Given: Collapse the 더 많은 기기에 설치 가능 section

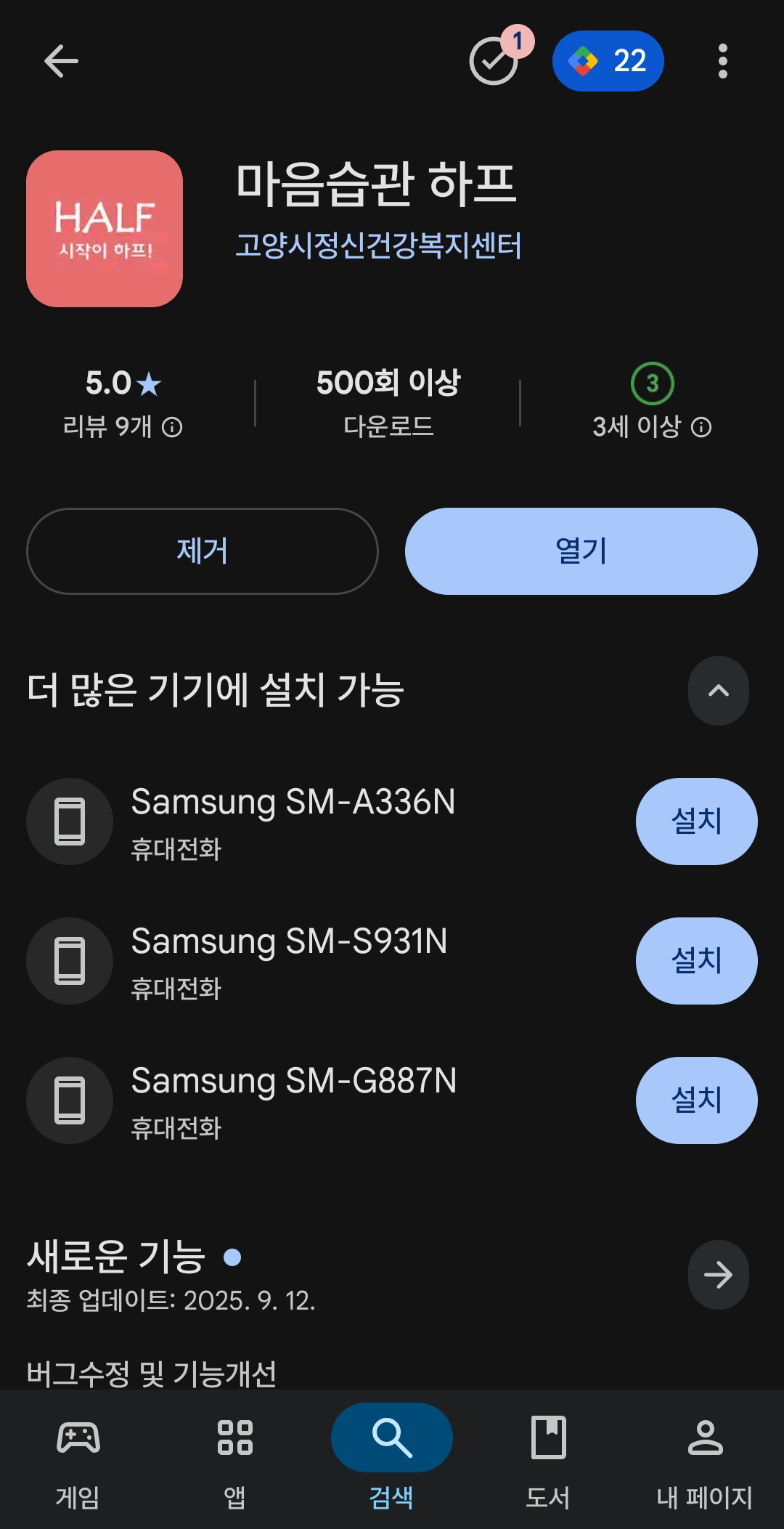Looking at the screenshot, I should coord(718,691).
